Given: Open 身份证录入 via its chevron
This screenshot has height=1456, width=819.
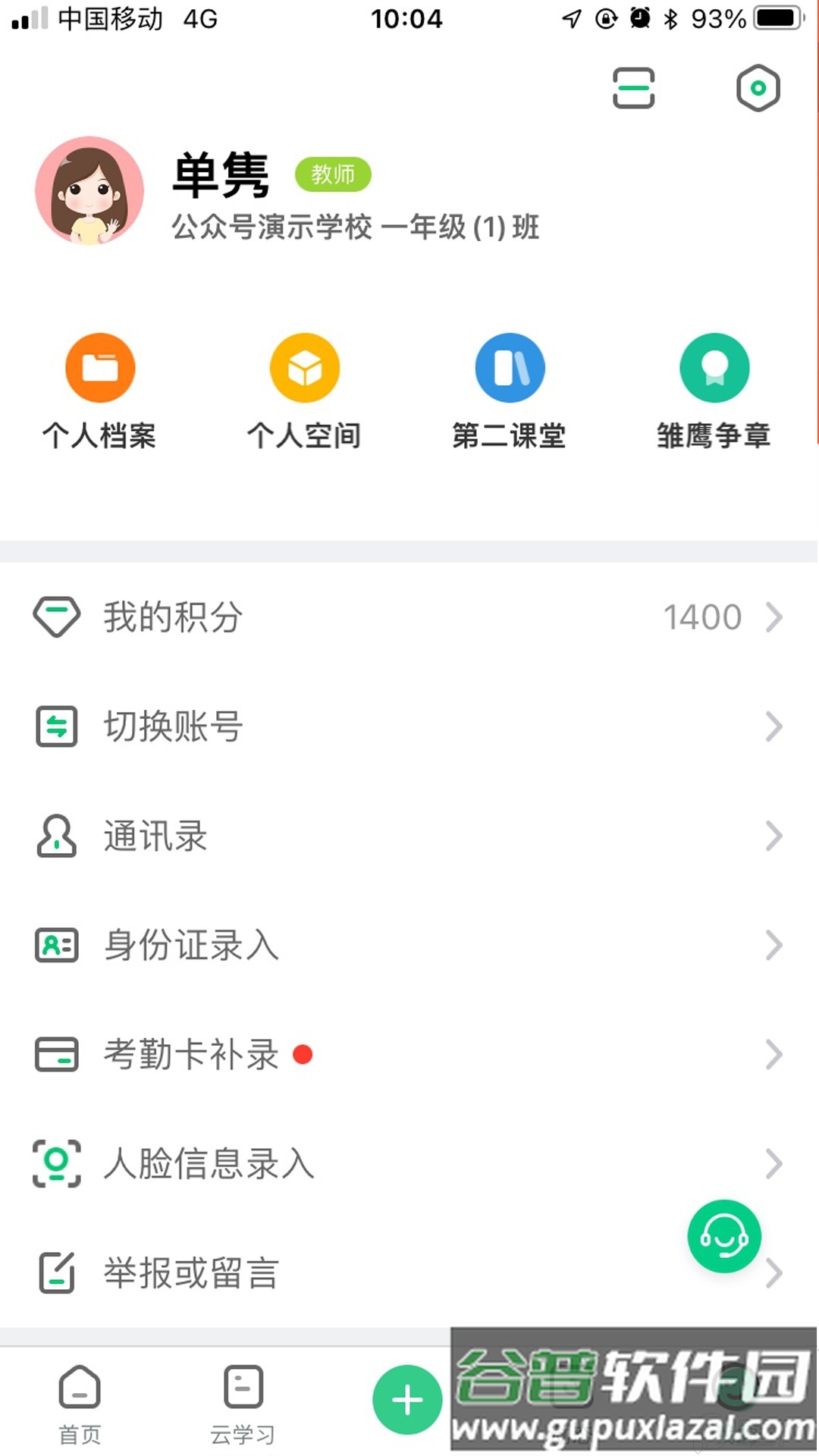Looking at the screenshot, I should pos(773,944).
